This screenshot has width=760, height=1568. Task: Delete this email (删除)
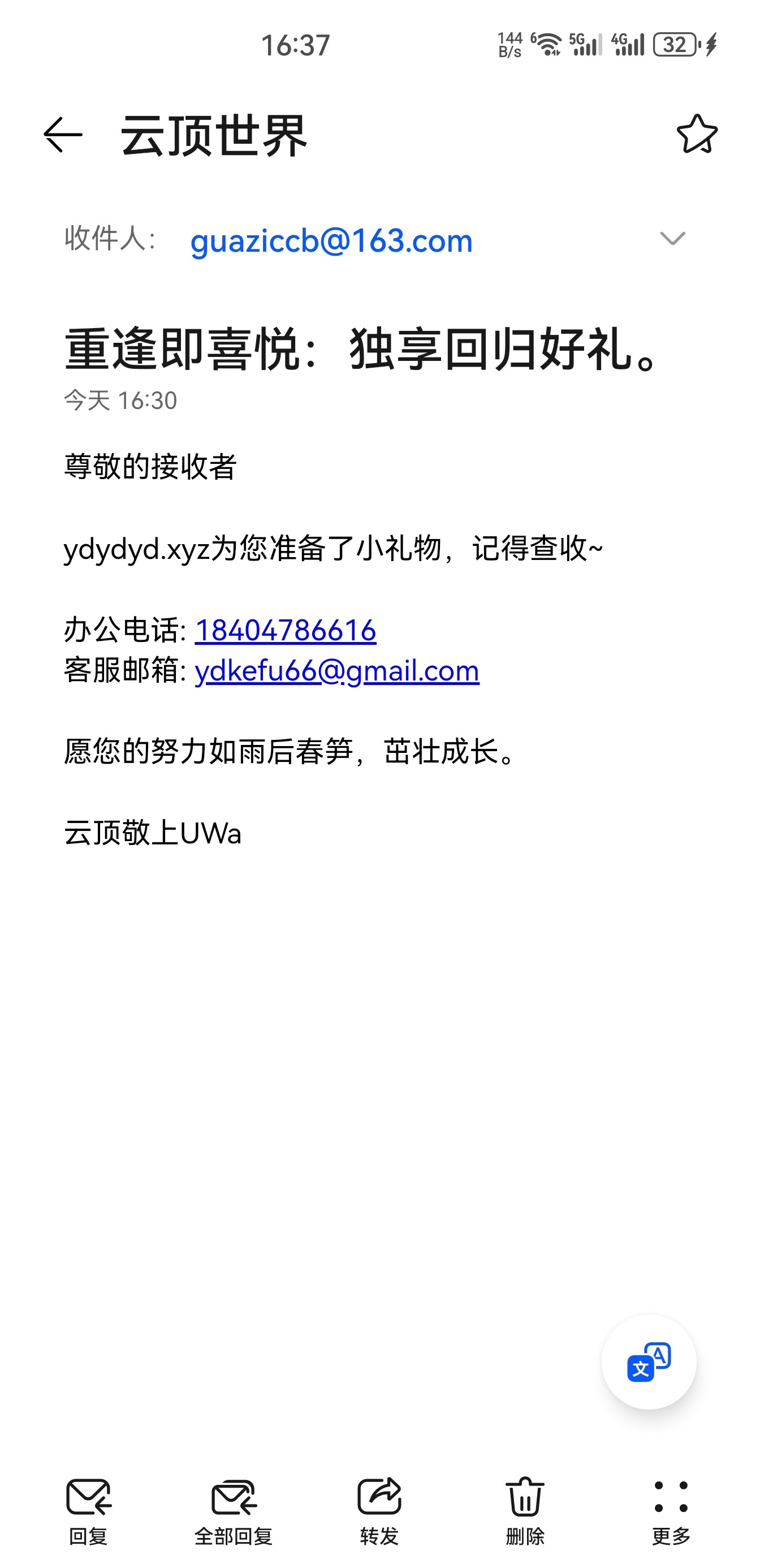tap(525, 1510)
